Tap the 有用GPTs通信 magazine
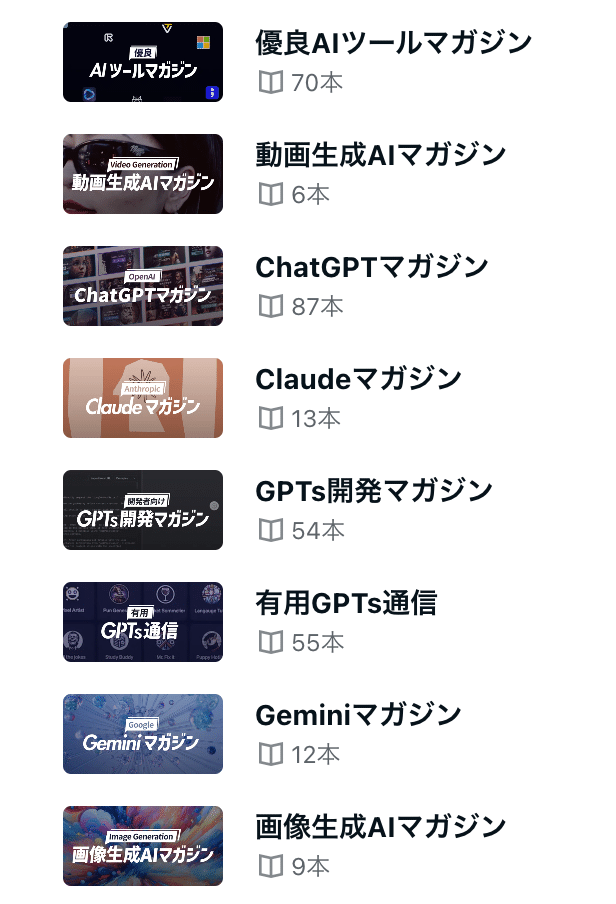Viewport: 616px width, 904px height. pyautogui.click(x=346, y=603)
